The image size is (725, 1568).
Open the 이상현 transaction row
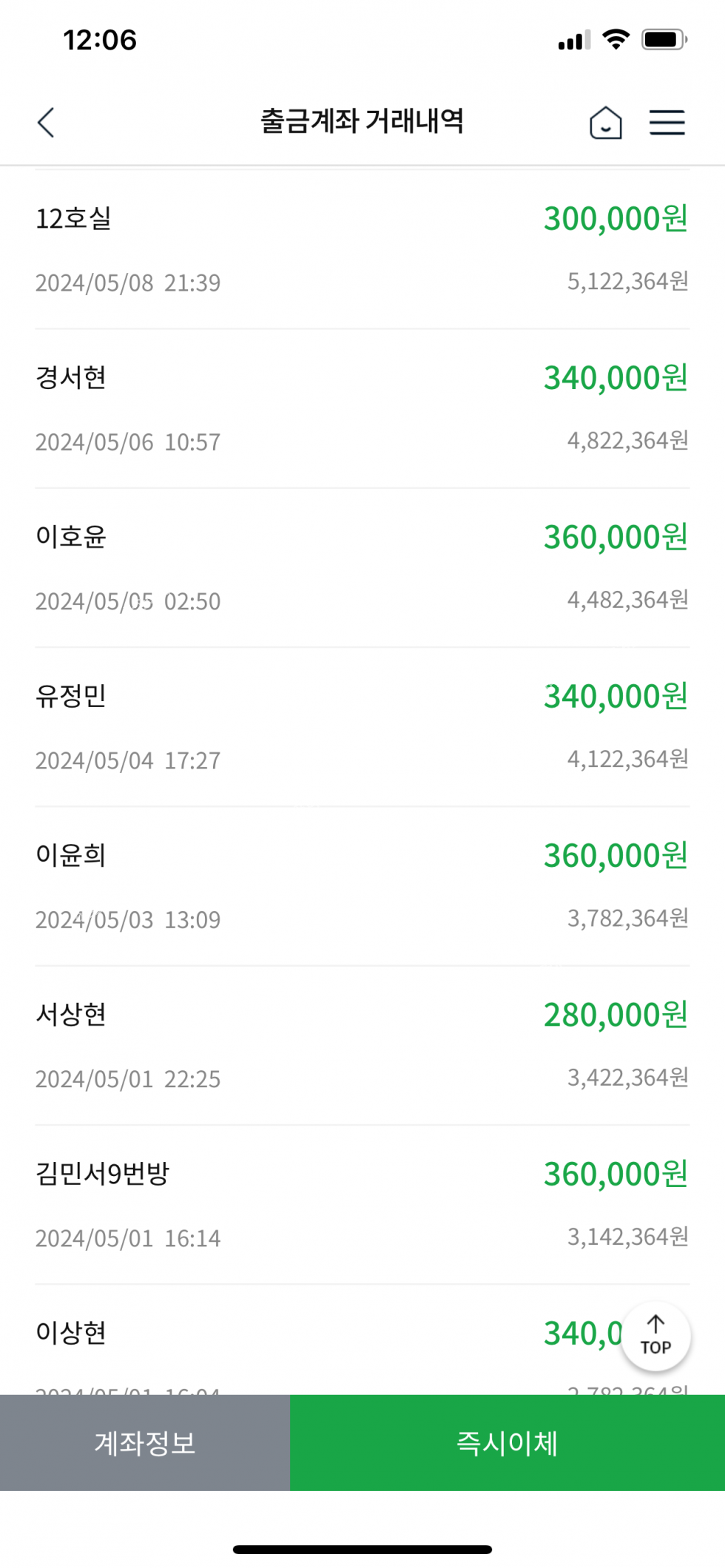[326, 1340]
